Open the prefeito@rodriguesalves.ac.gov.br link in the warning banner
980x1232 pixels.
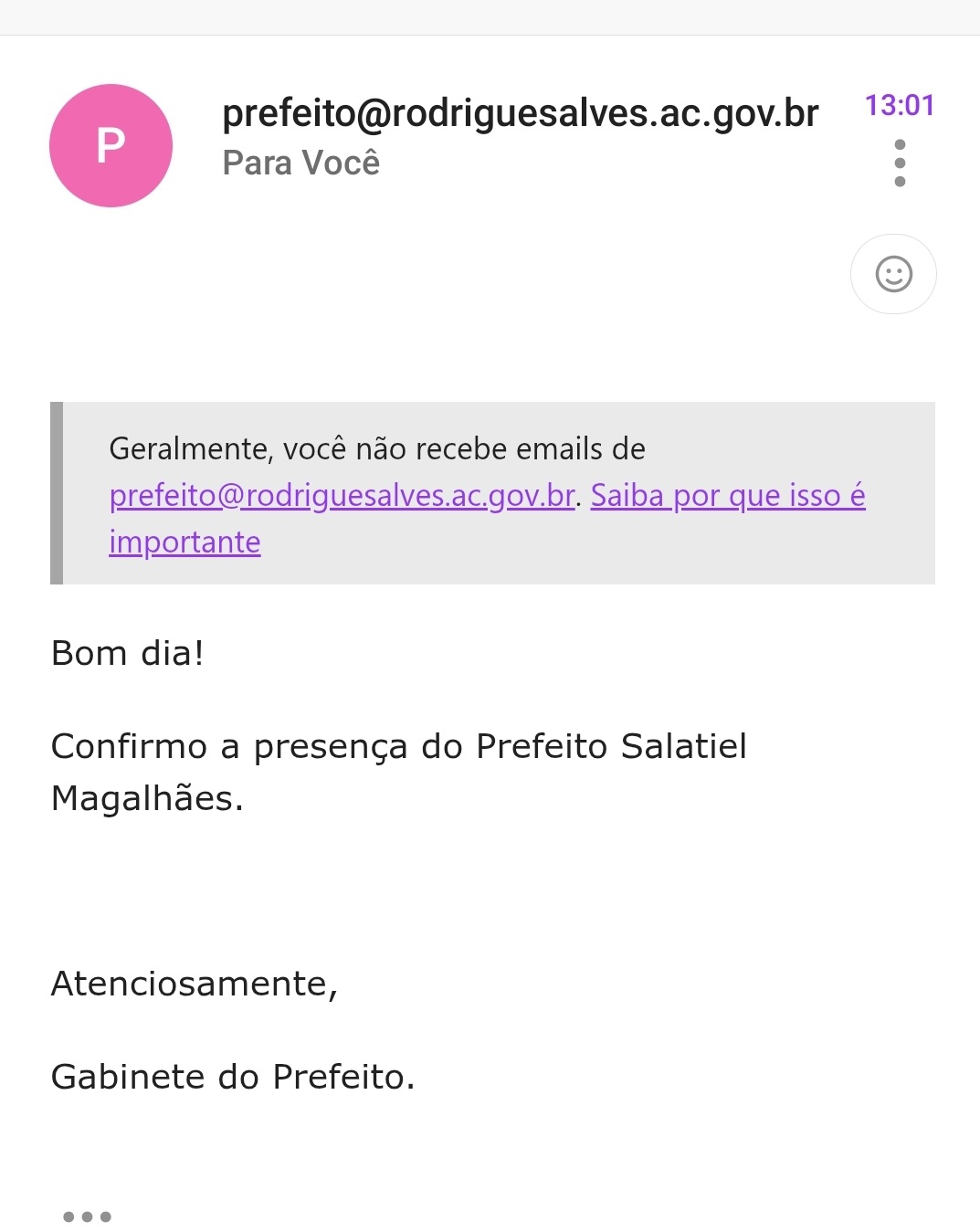click(342, 495)
